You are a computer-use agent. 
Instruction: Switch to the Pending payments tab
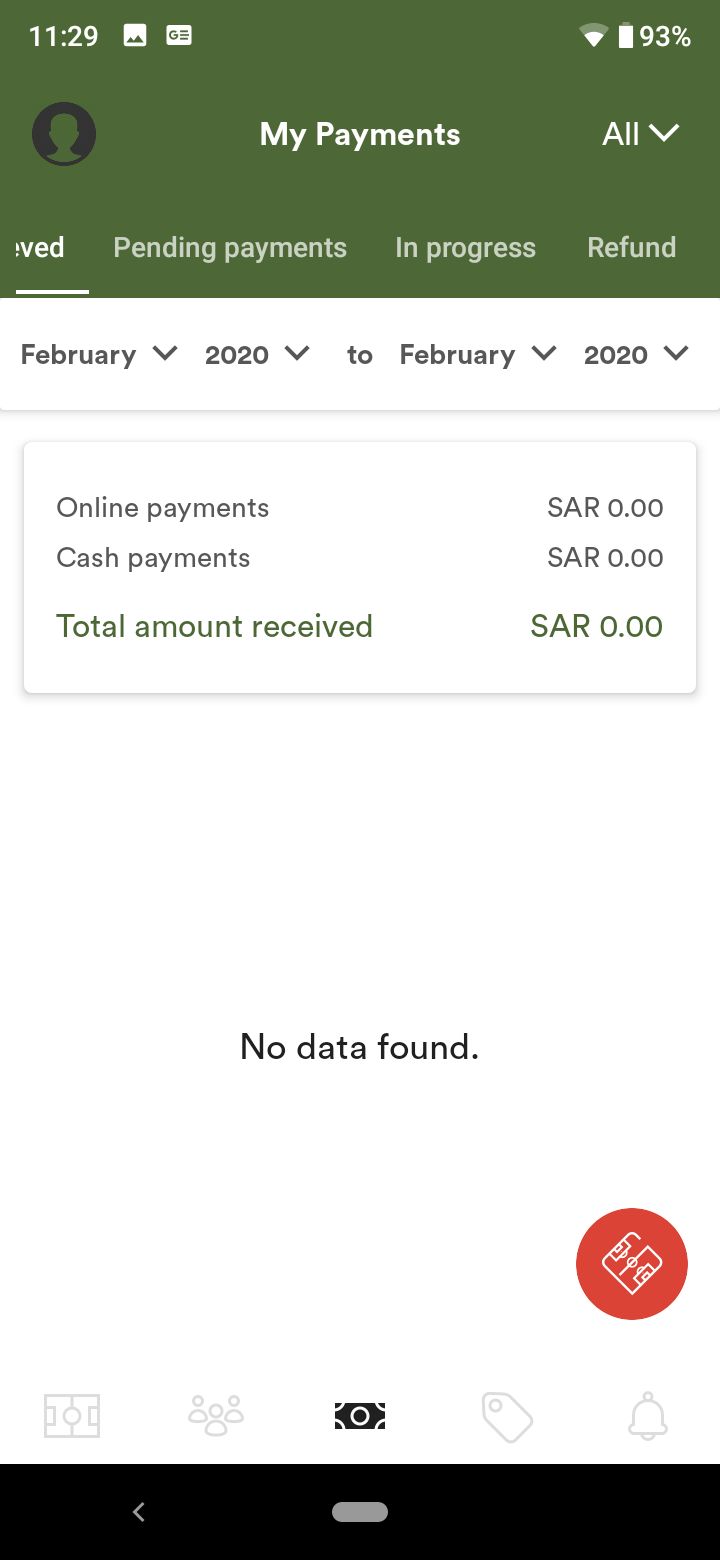pyautogui.click(x=230, y=248)
